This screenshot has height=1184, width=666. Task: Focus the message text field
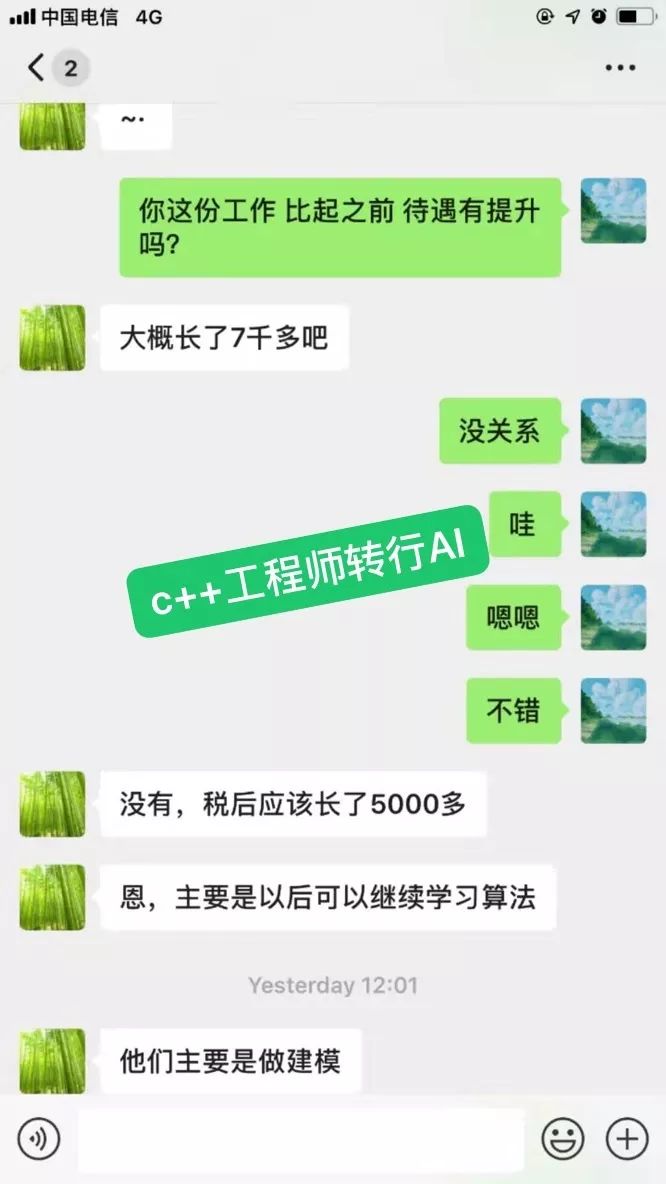pos(301,1139)
